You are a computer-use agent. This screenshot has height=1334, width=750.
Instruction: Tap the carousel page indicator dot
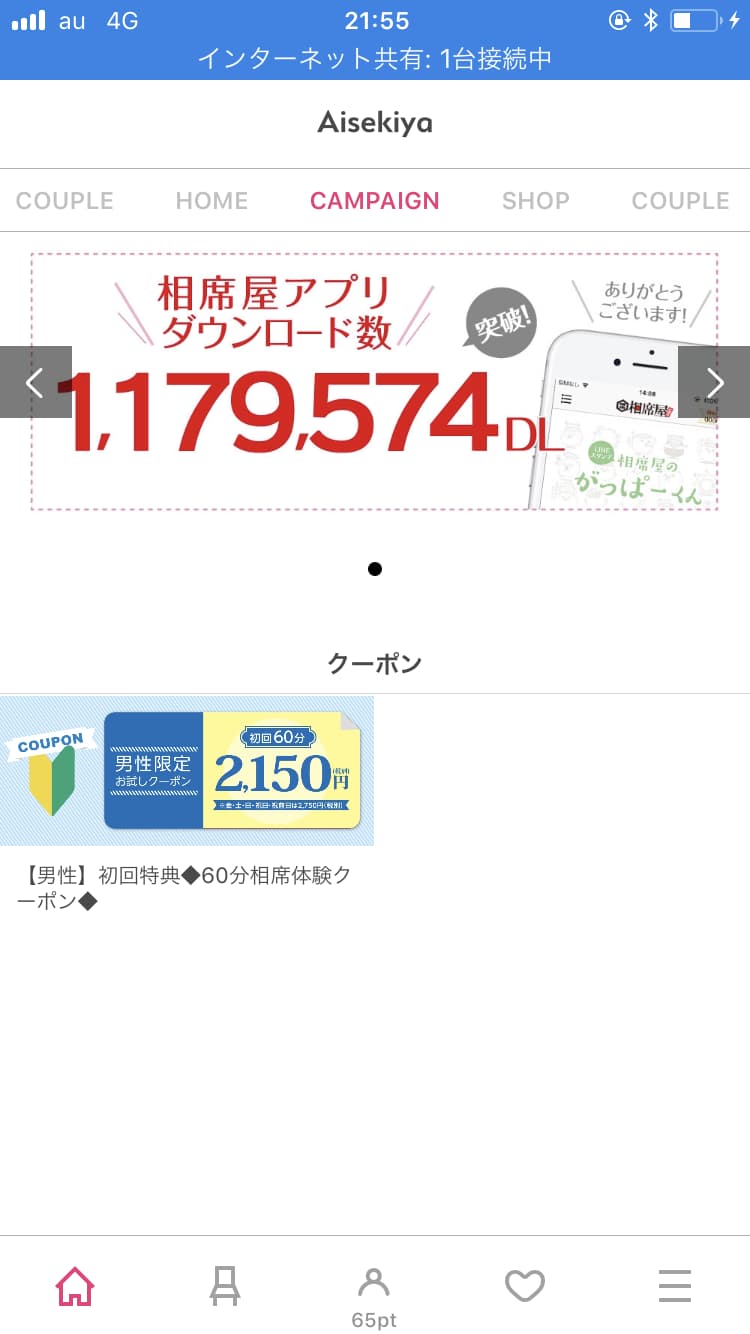coord(375,569)
